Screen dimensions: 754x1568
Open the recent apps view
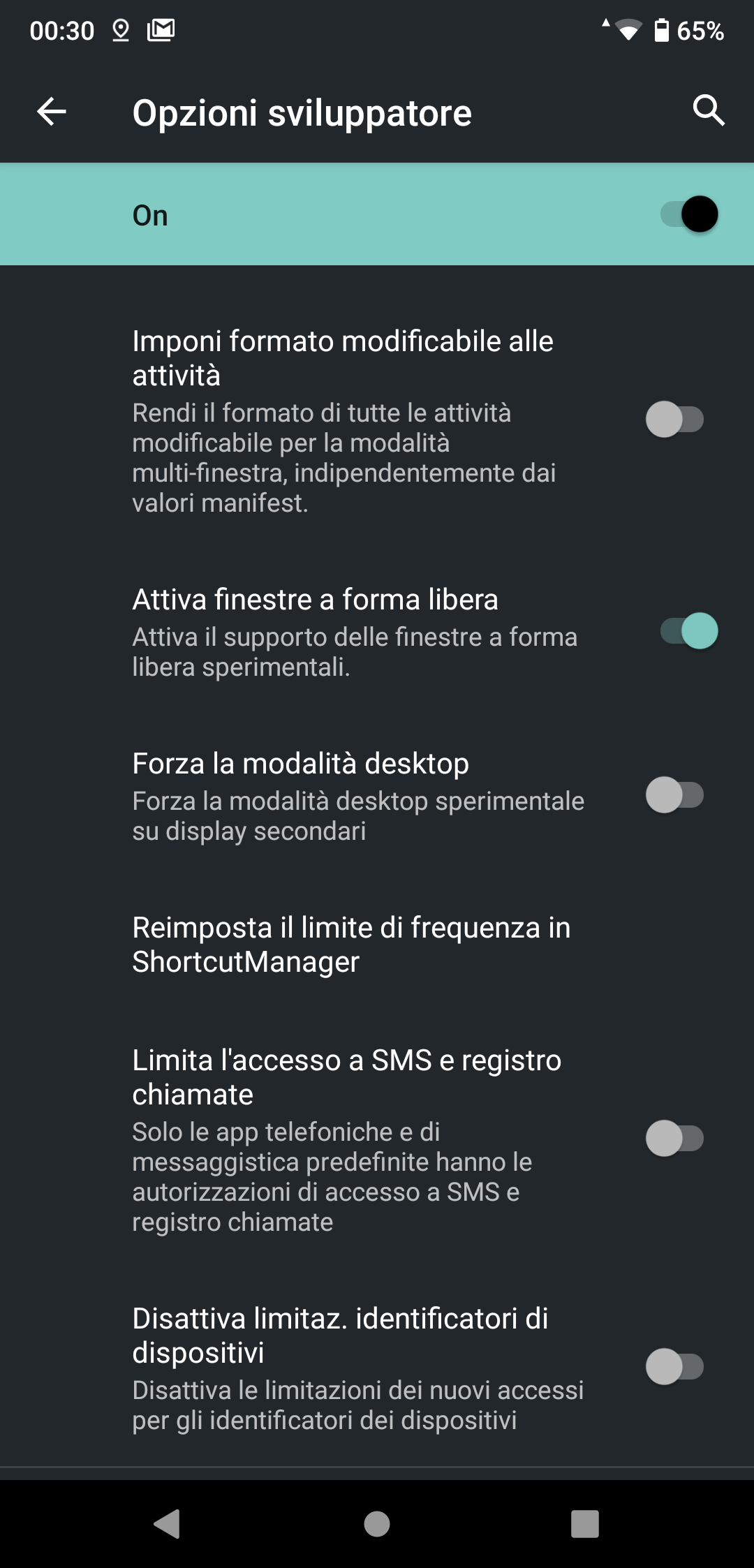(585, 1524)
